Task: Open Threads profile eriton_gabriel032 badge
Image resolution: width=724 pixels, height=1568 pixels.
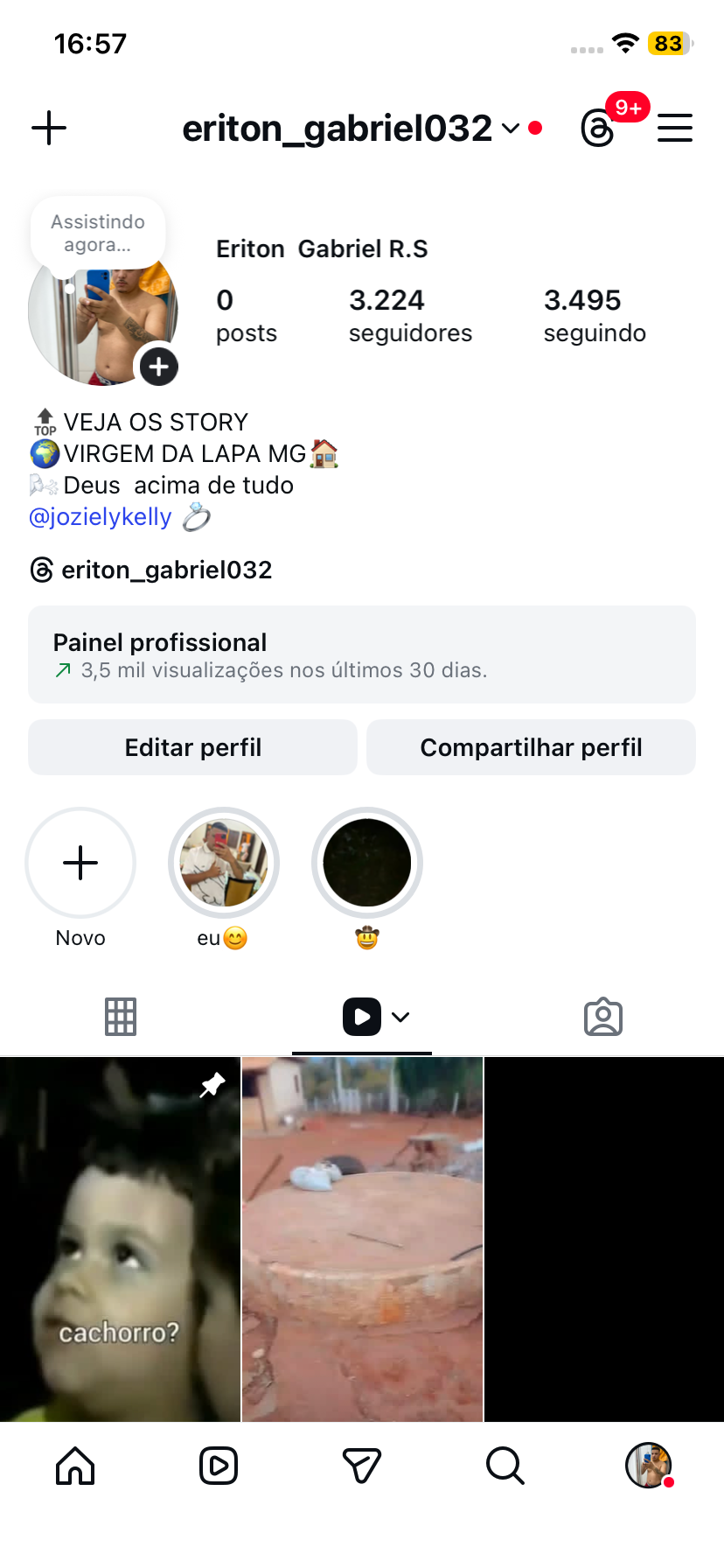Action: pos(152,570)
